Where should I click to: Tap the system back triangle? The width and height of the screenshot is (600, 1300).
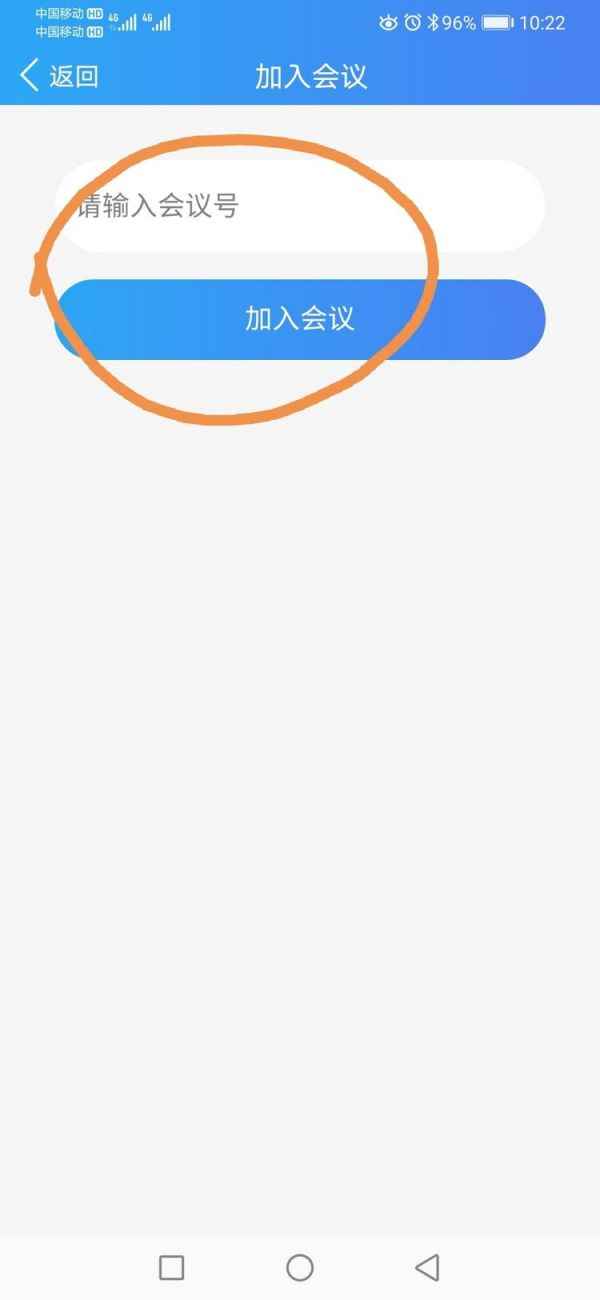[x=427, y=1267]
